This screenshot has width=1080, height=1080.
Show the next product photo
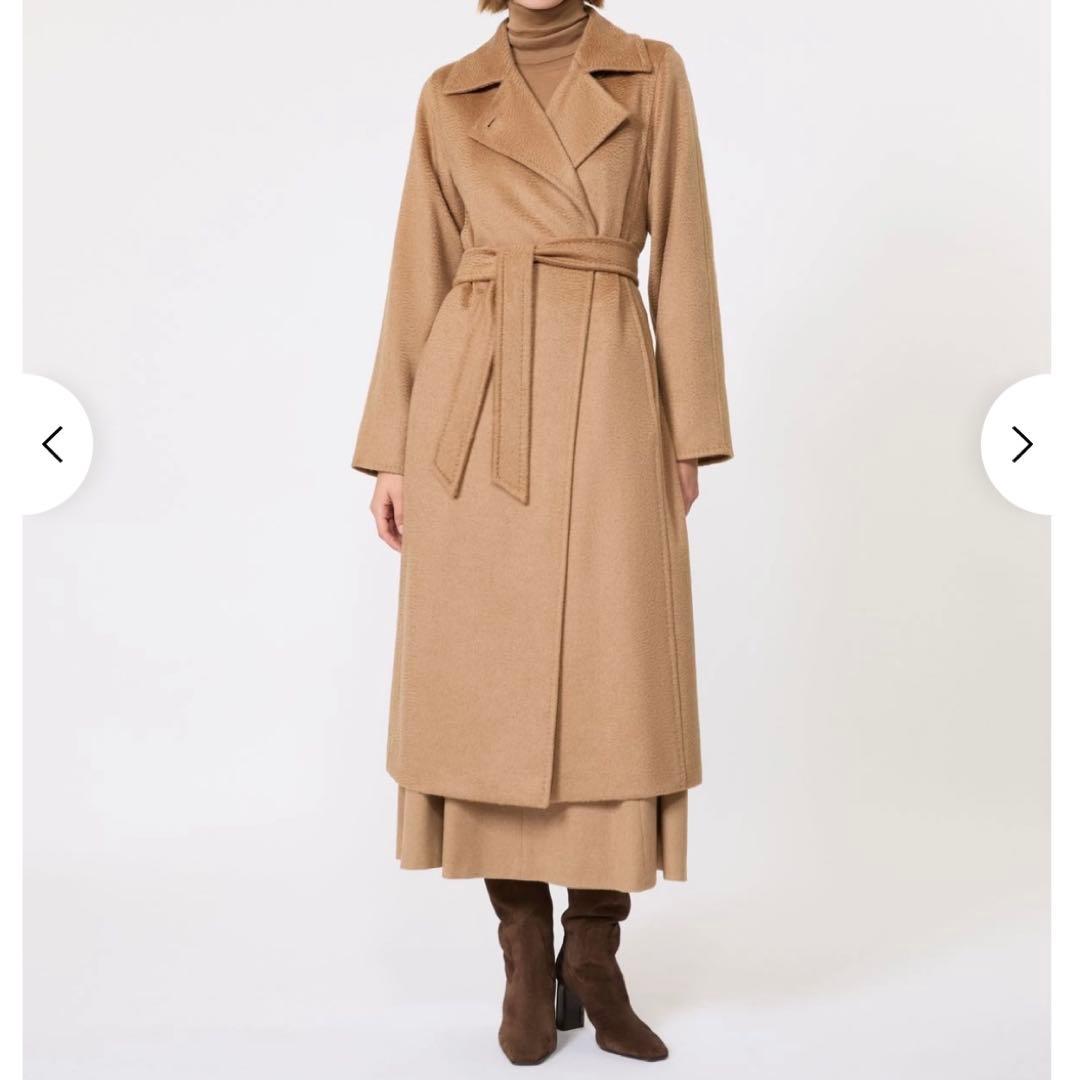1022,444
